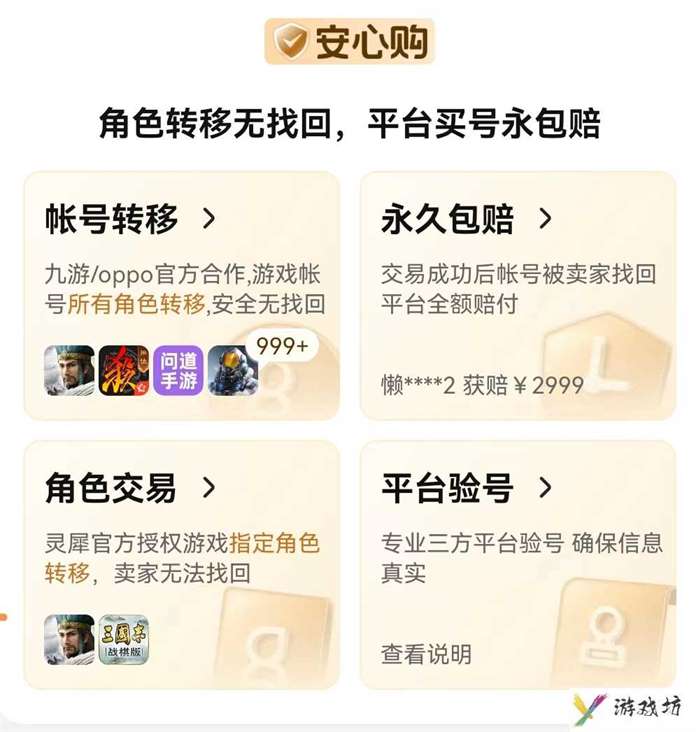The image size is (696, 732).
Task: Open the 角色交易 card
Action: click(x=130, y=488)
